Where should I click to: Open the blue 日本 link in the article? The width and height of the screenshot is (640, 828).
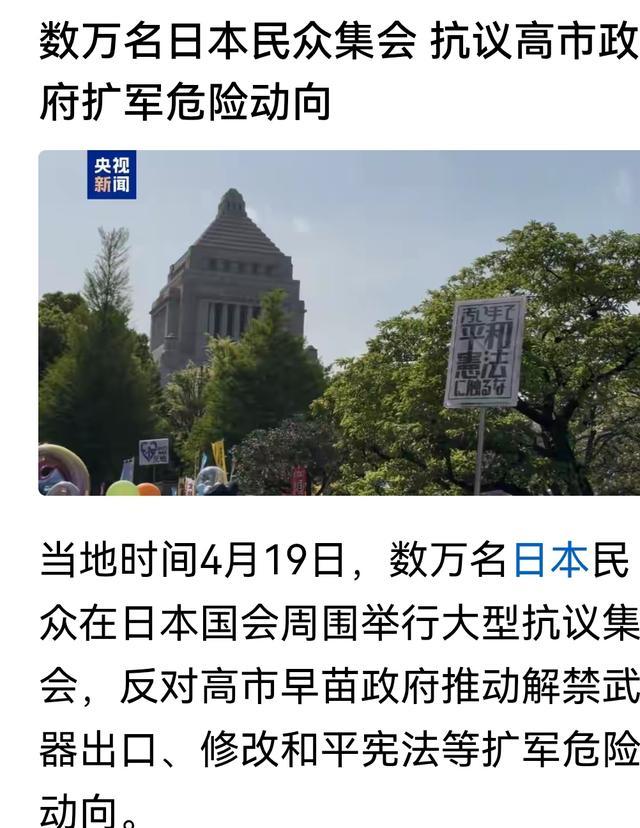click(549, 561)
